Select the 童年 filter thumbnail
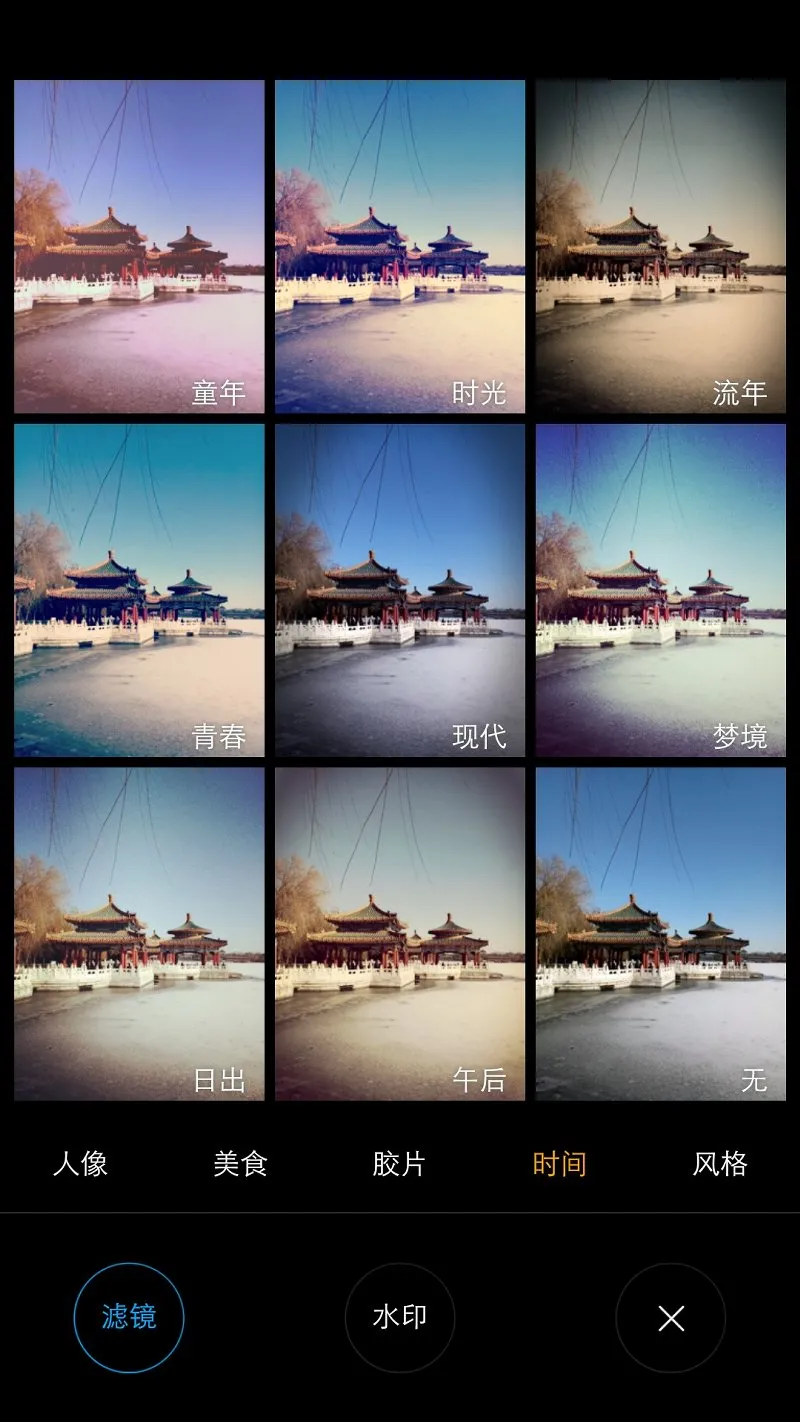Image resolution: width=800 pixels, height=1422 pixels. (139, 246)
